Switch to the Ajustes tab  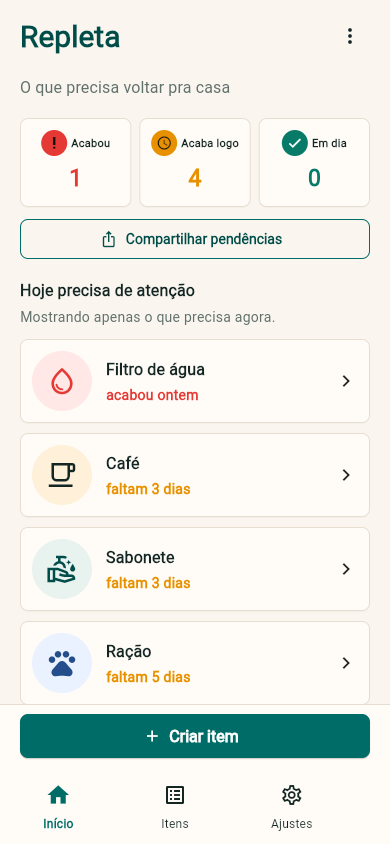292,807
